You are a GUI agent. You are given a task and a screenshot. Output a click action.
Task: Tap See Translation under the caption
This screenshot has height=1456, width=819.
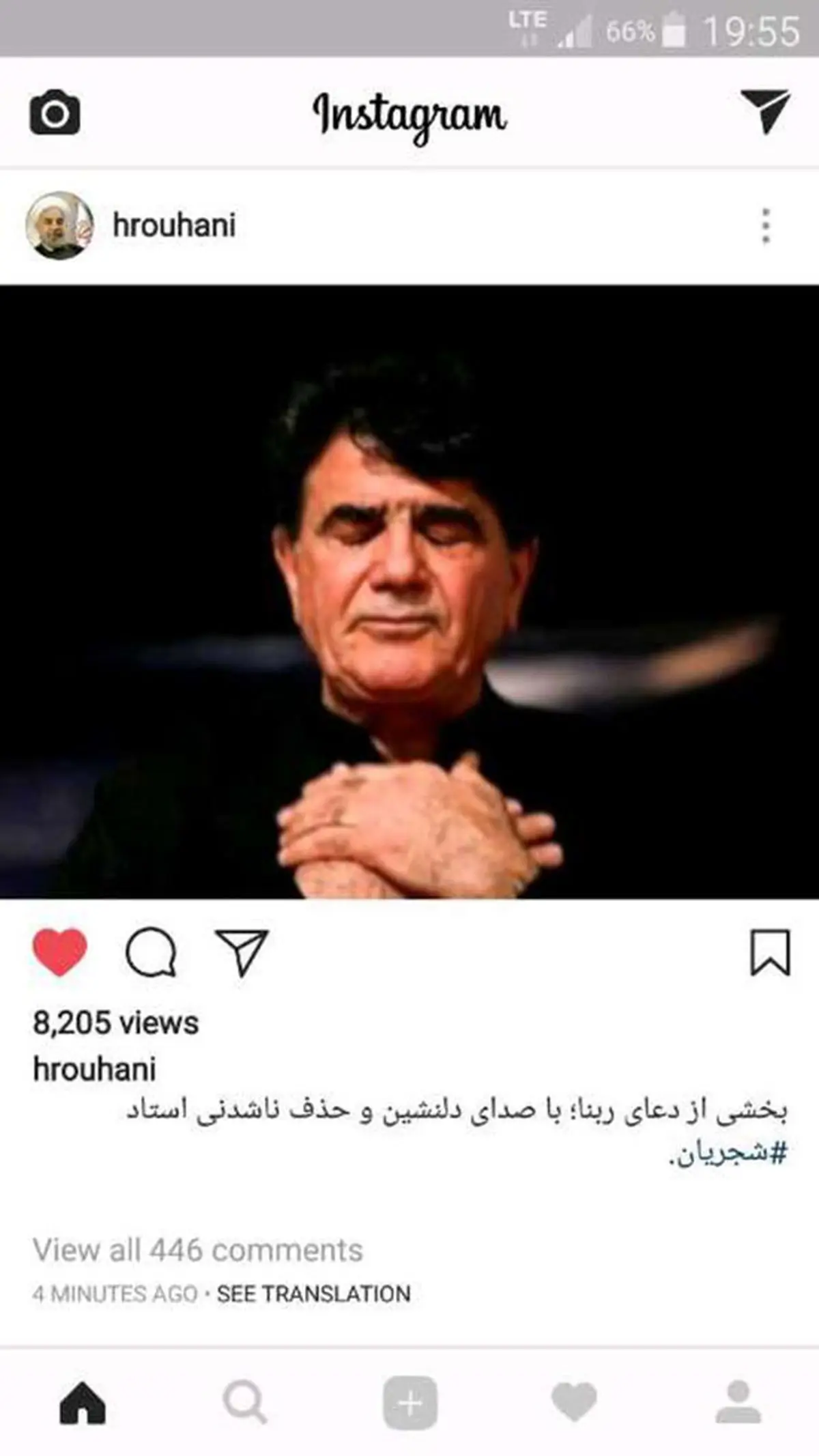(x=314, y=1294)
